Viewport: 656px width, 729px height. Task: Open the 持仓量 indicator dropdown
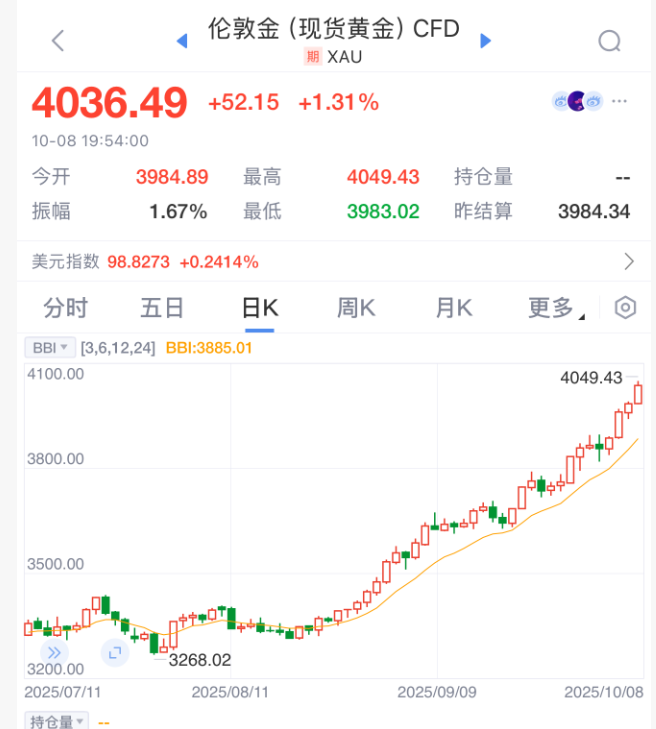pos(57,721)
